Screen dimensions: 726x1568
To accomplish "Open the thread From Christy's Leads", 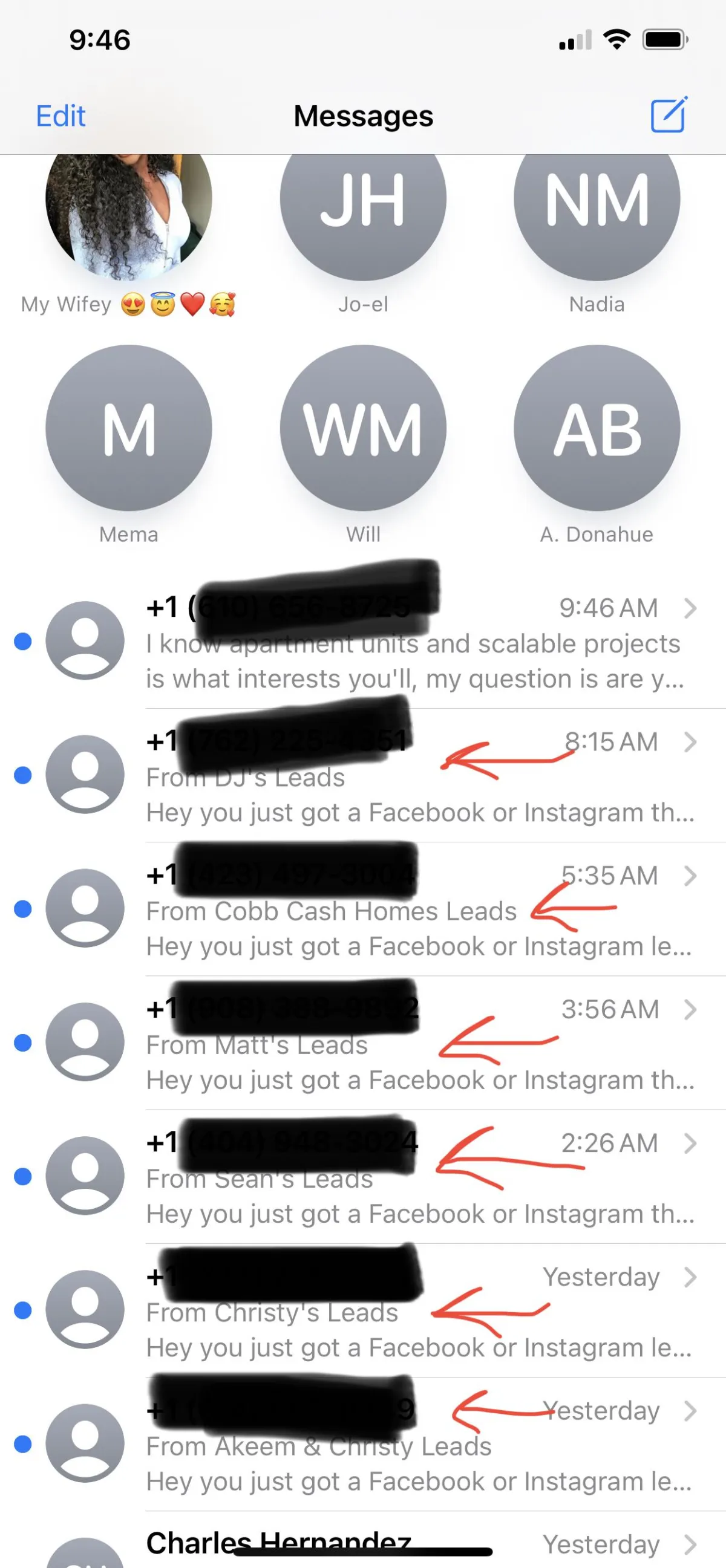I will coord(363,1310).
